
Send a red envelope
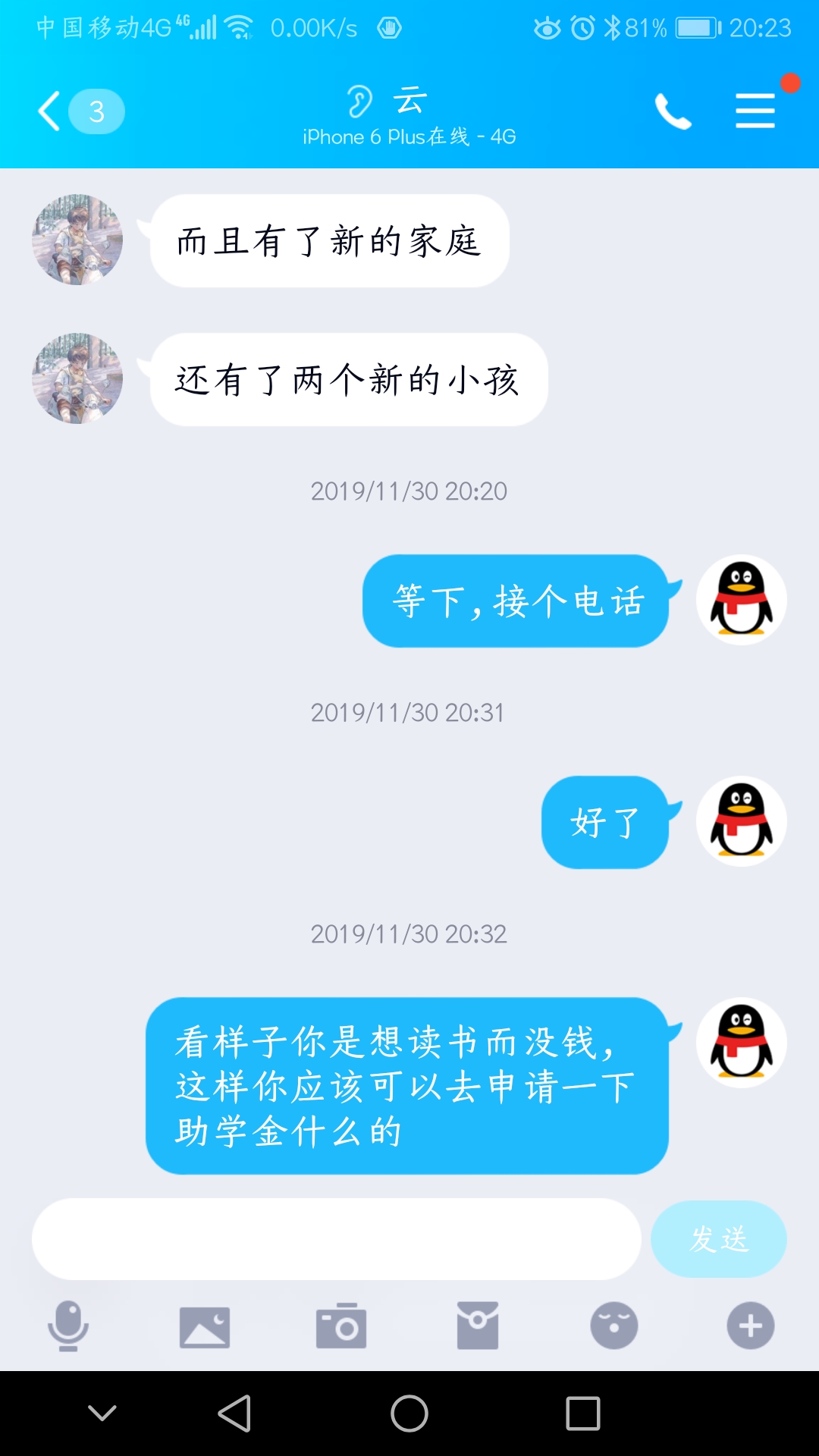pyautogui.click(x=478, y=1326)
